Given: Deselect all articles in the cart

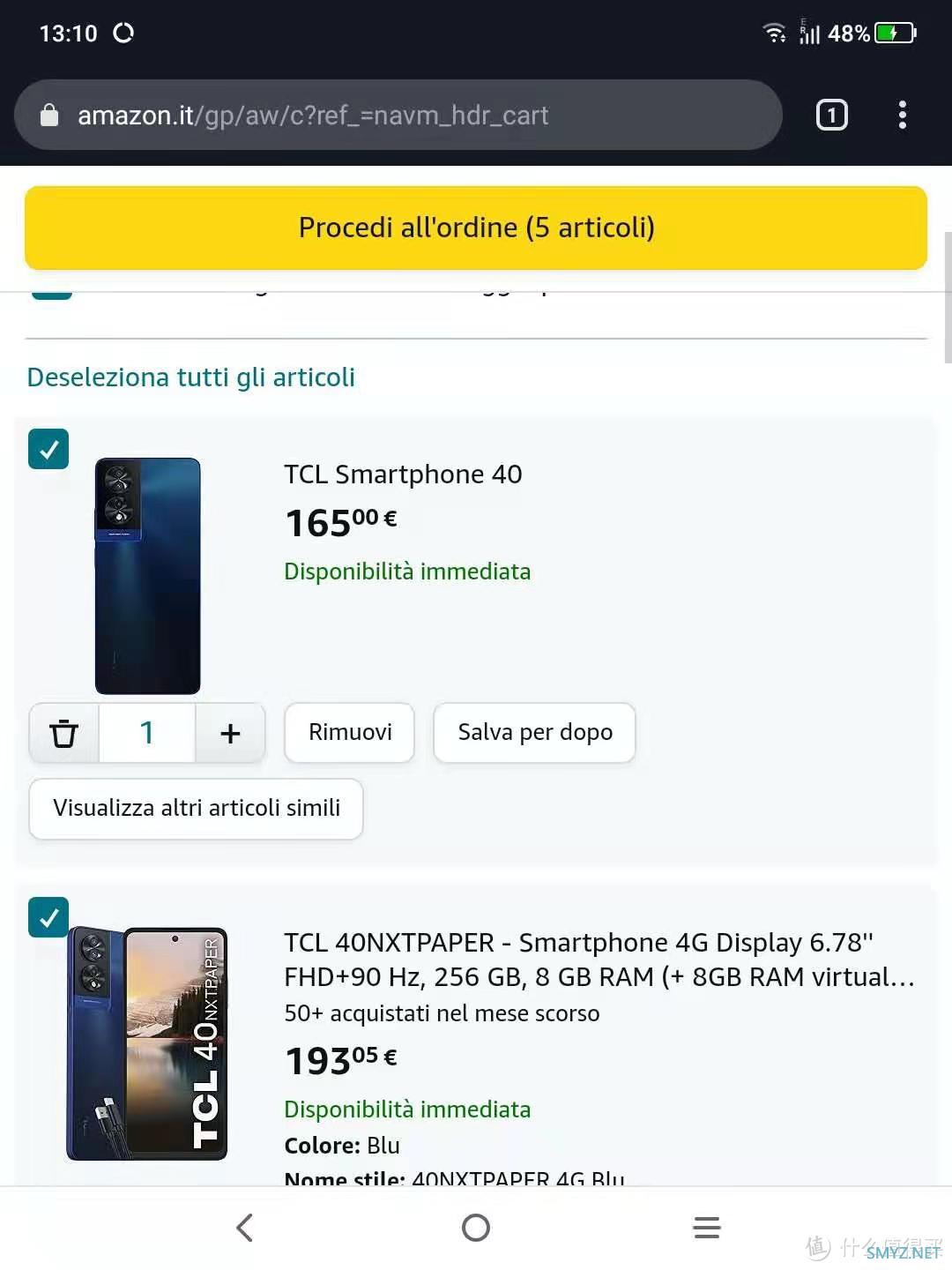Looking at the screenshot, I should click(190, 377).
